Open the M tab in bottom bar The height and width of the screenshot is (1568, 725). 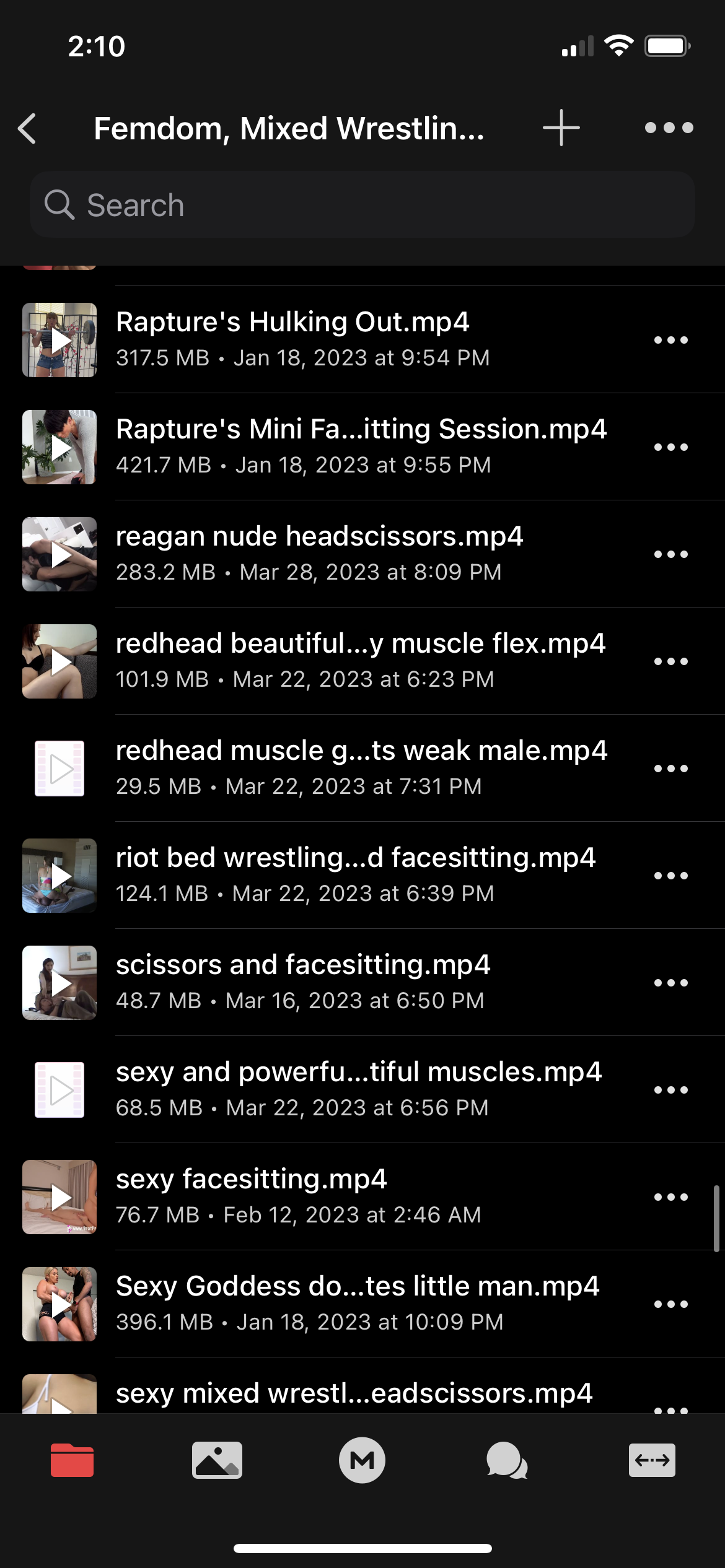coord(362,1460)
